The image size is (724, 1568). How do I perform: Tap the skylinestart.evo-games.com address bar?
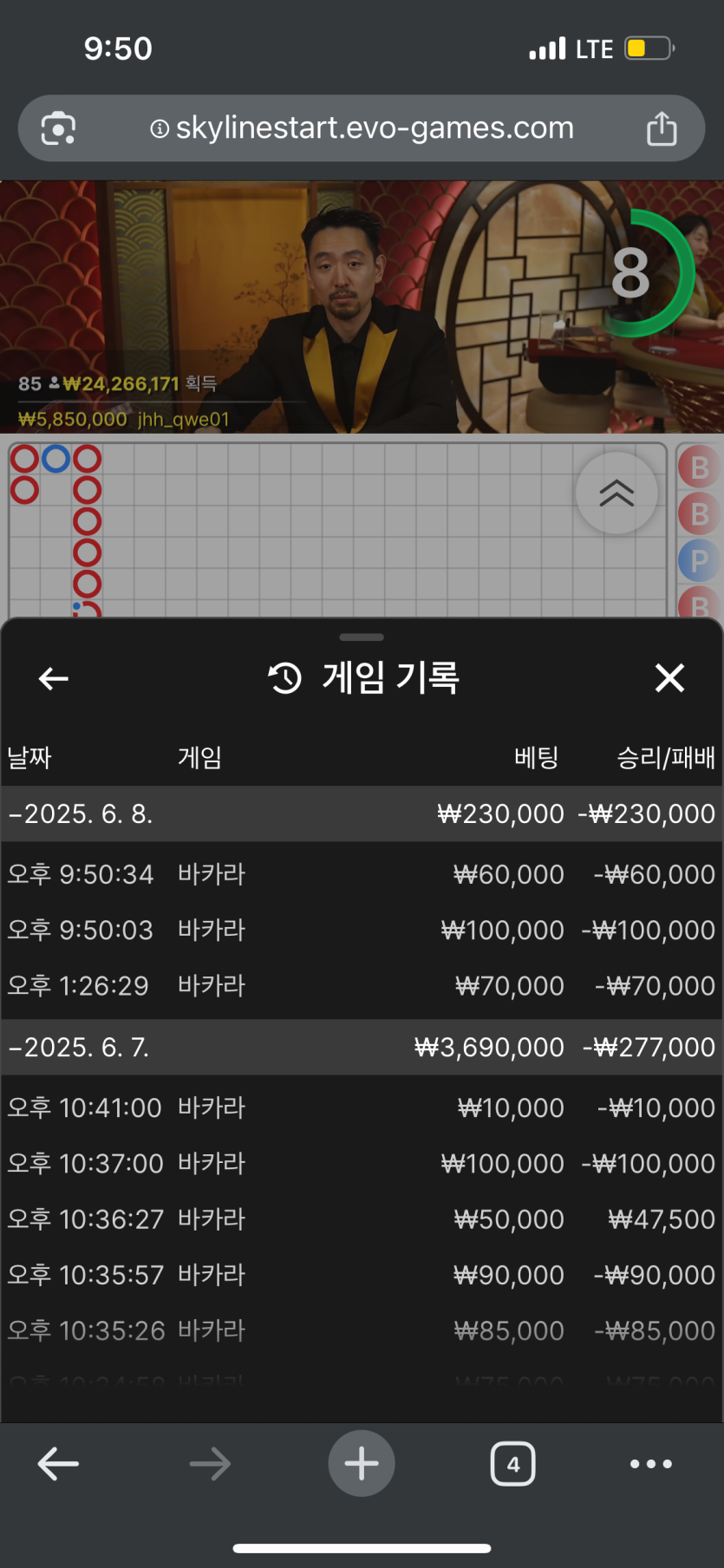click(362, 128)
